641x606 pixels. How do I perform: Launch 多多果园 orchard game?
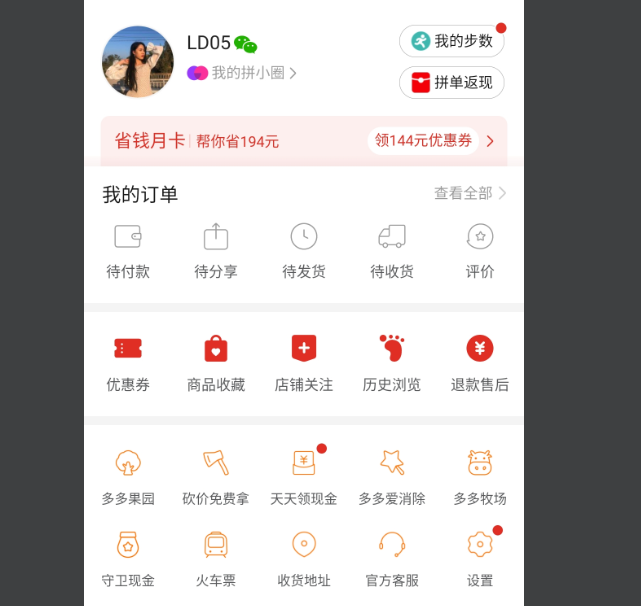[x=128, y=475]
